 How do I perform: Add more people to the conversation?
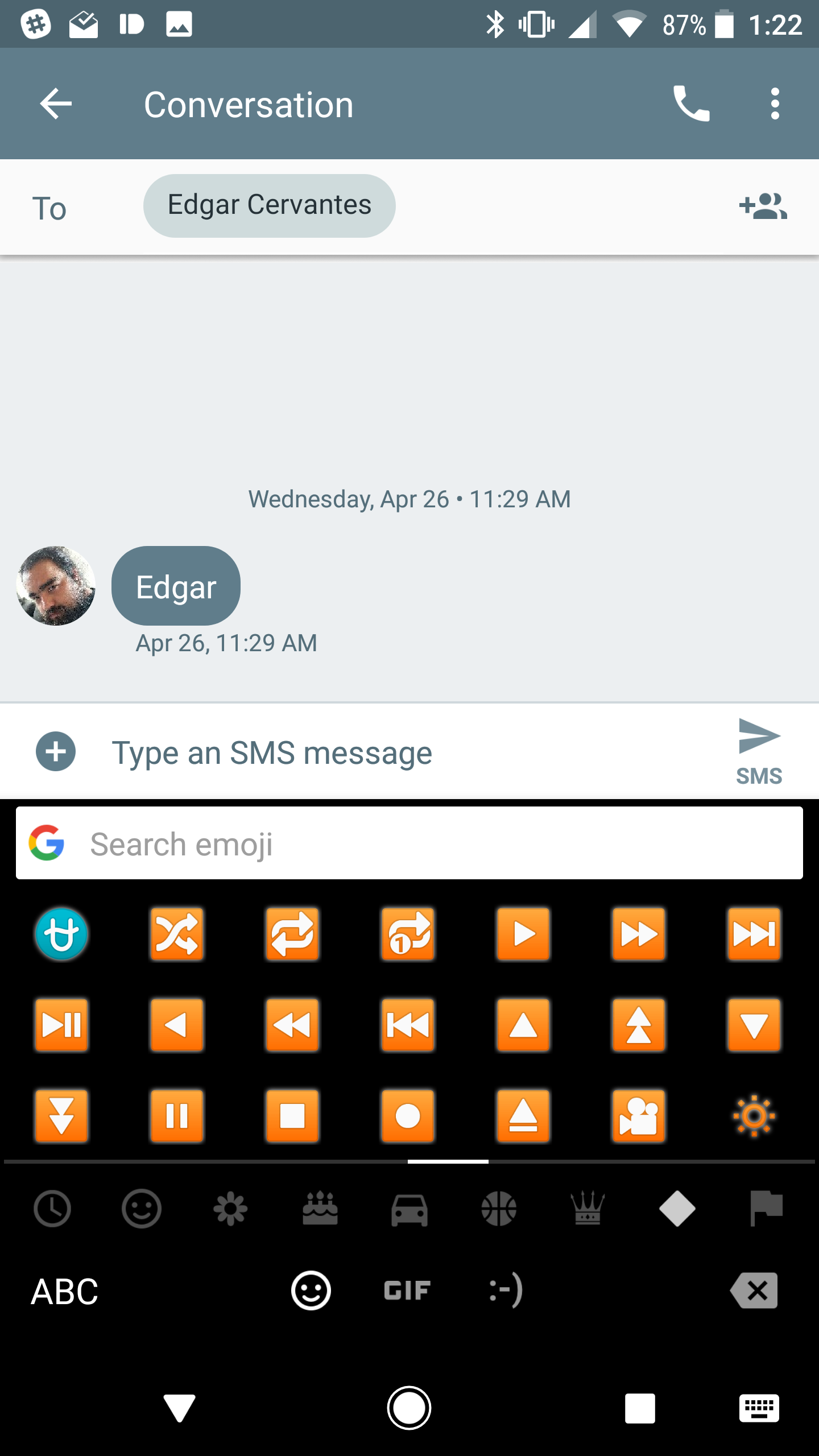click(x=763, y=206)
